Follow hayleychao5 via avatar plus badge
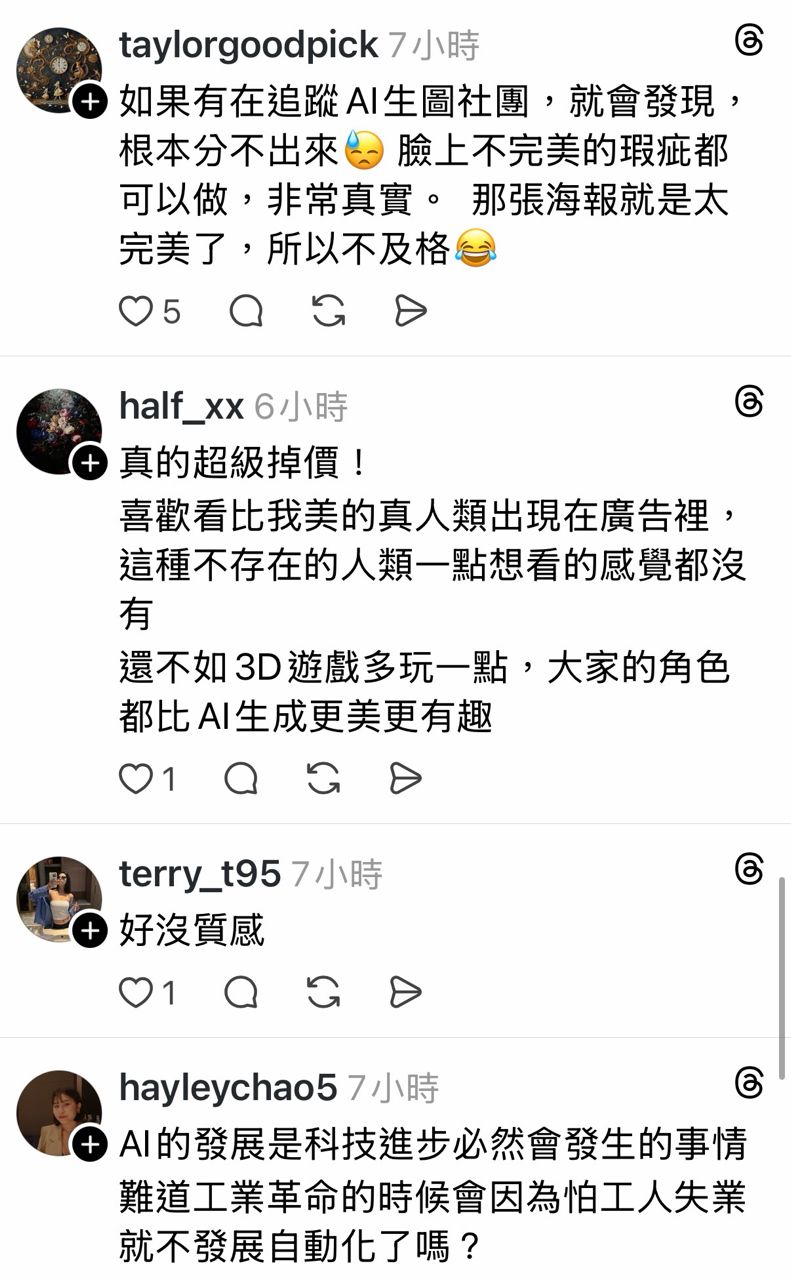791x1280 pixels. (90, 1145)
